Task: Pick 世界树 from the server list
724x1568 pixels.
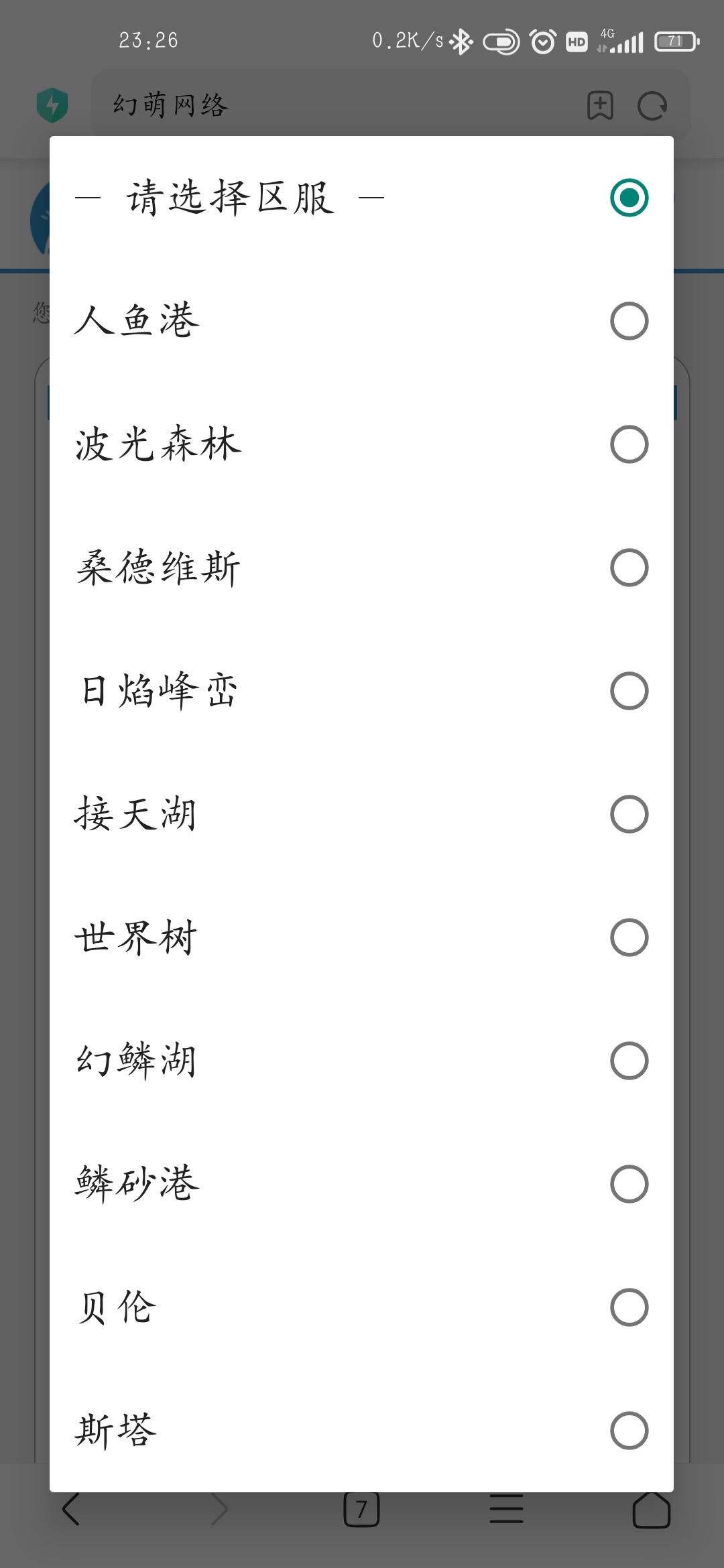Action: point(361,937)
